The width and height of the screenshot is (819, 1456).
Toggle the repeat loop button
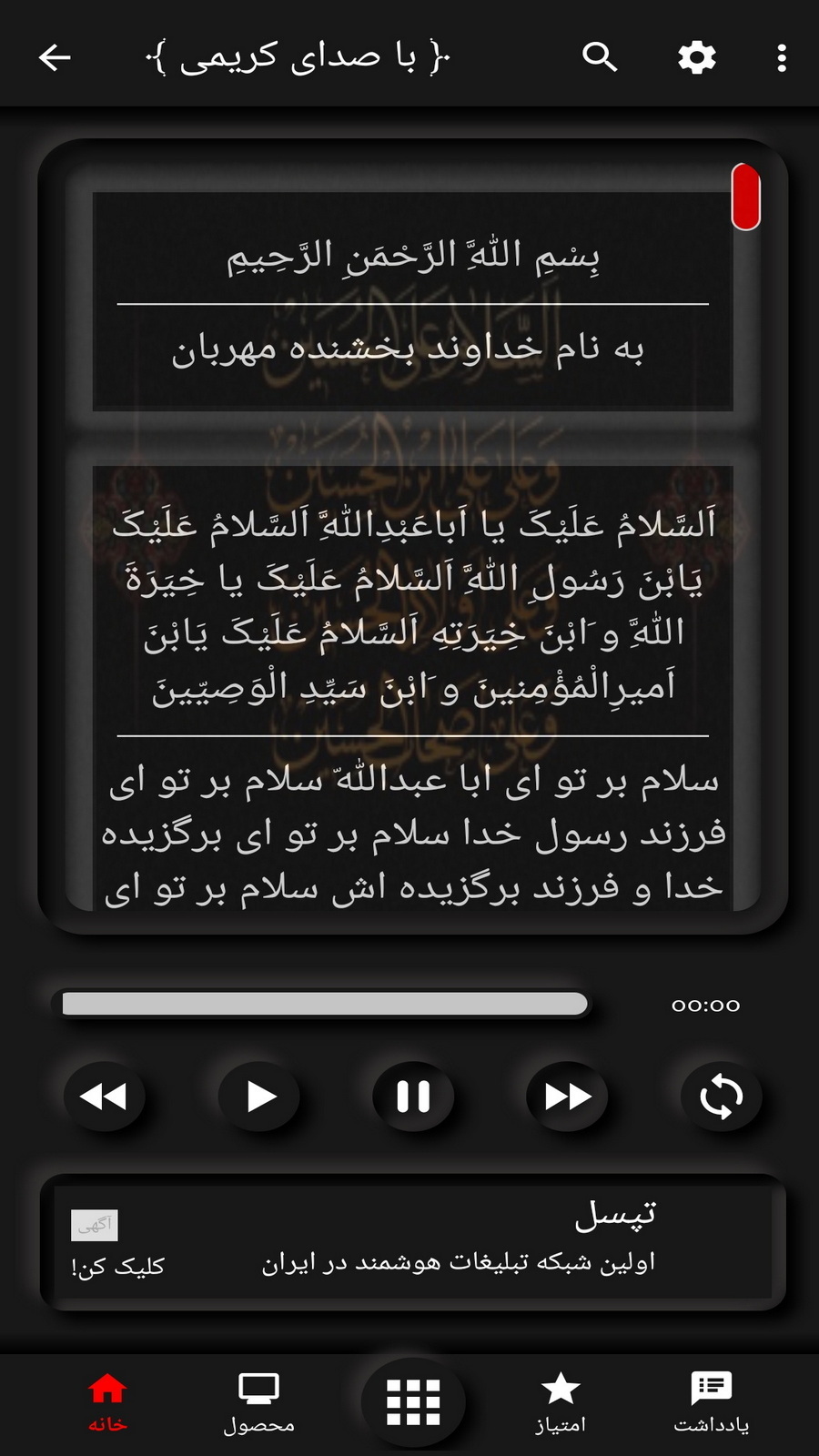point(721,1097)
